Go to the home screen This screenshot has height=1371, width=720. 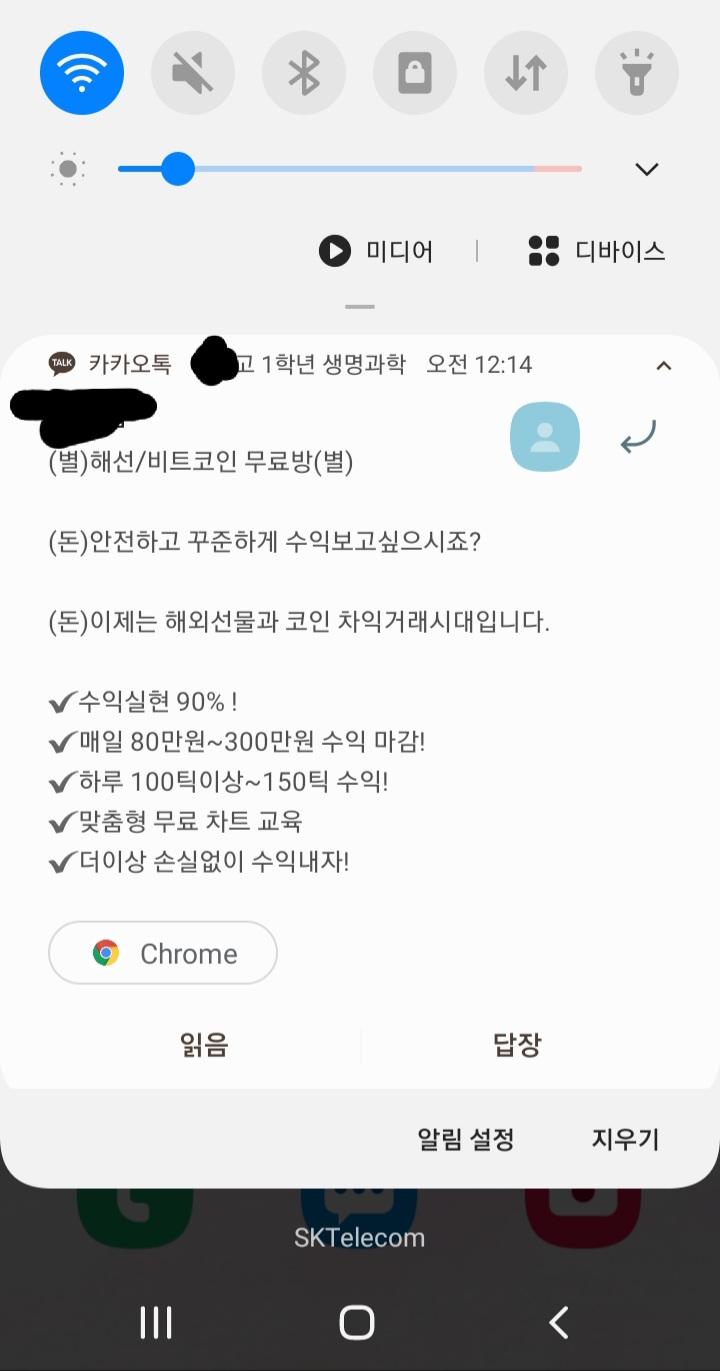(357, 1322)
